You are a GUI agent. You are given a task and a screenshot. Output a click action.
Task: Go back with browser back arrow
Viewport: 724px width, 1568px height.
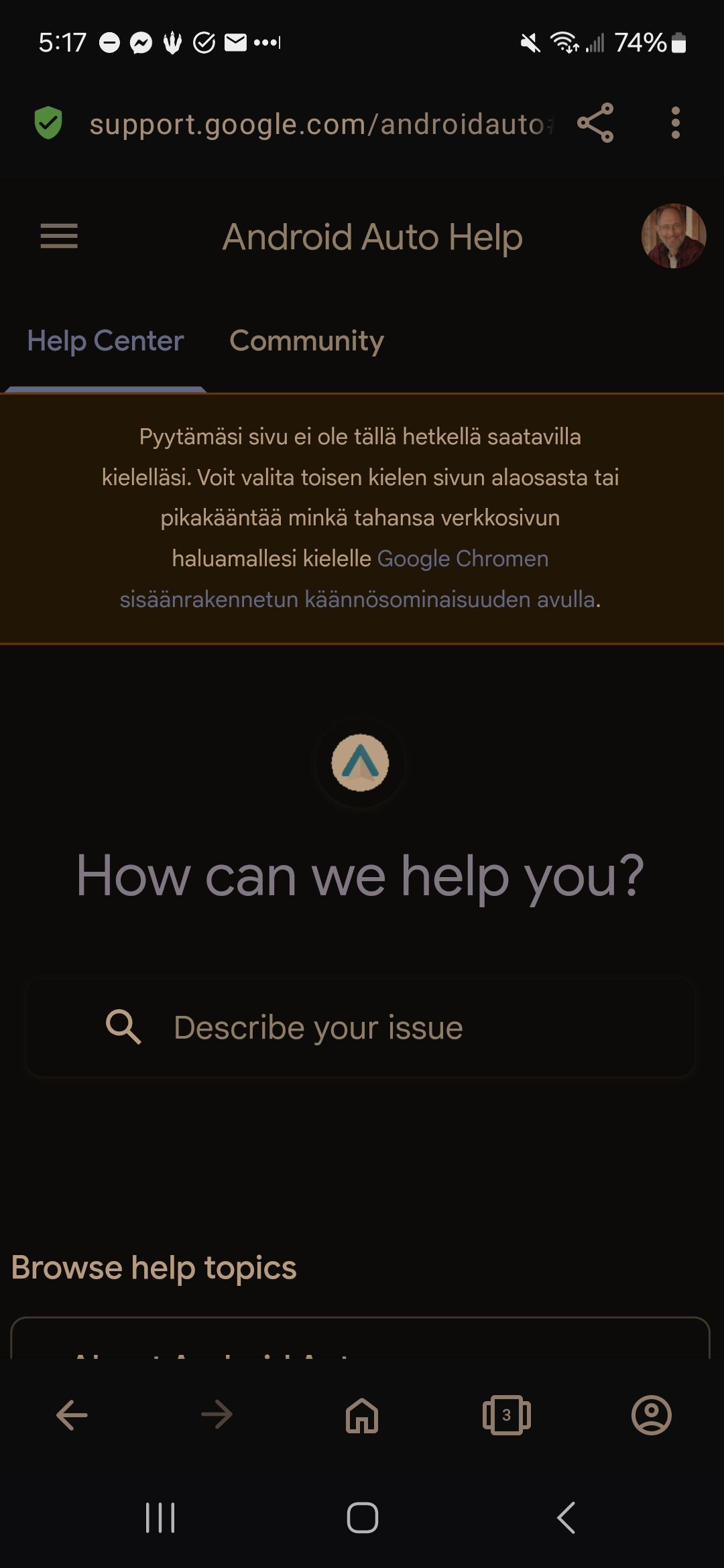72,1415
